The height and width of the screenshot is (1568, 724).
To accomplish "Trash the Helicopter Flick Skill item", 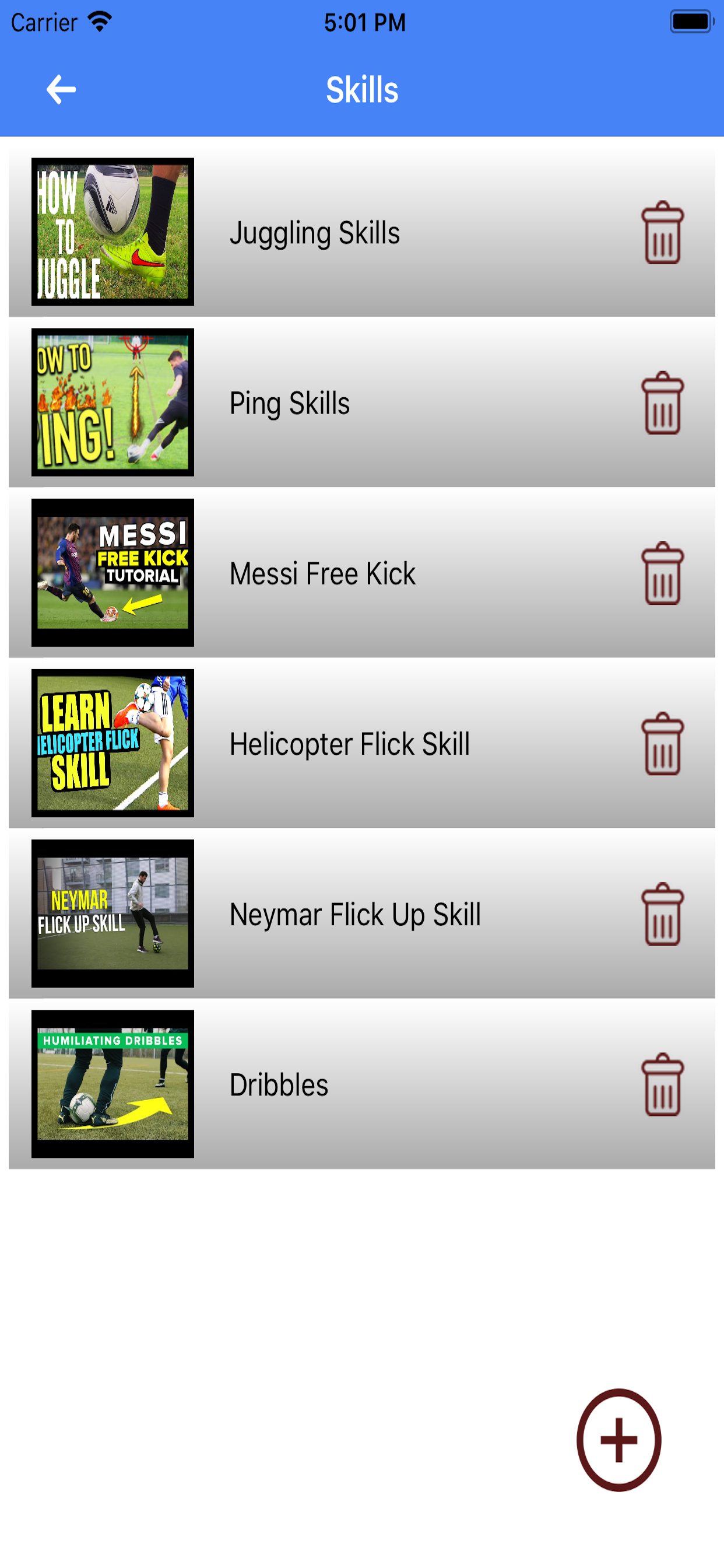I will [662, 743].
